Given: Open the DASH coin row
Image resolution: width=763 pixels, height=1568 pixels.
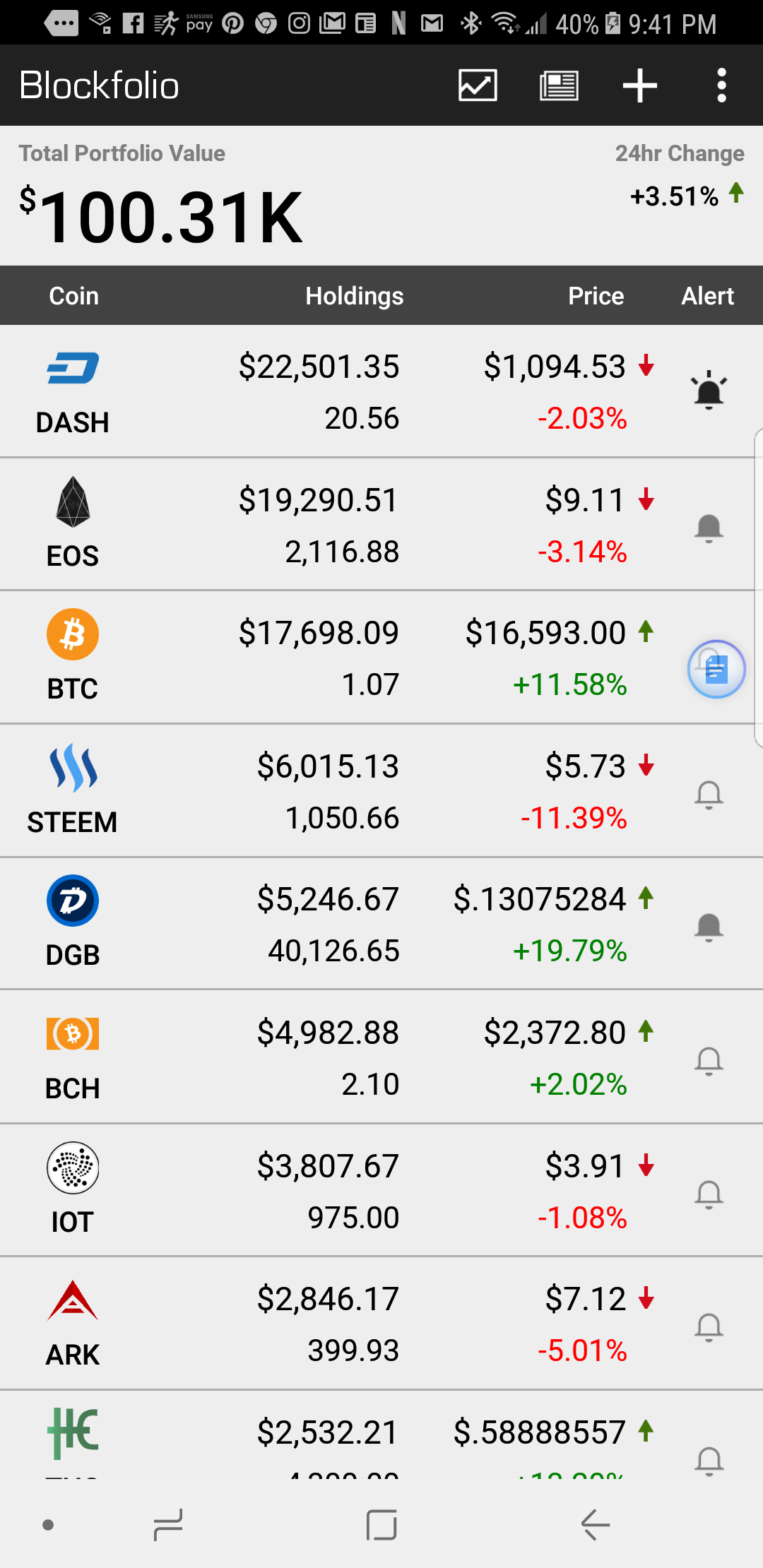Looking at the screenshot, I should pyautogui.click(x=318, y=392).
